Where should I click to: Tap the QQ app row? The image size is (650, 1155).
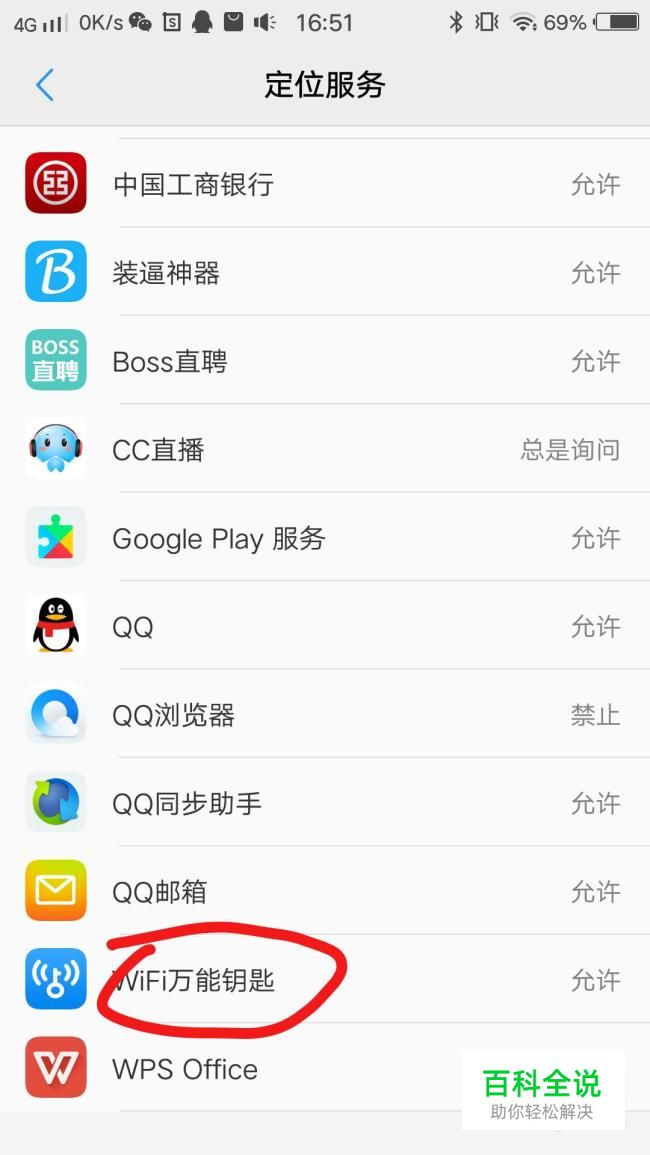click(x=325, y=627)
